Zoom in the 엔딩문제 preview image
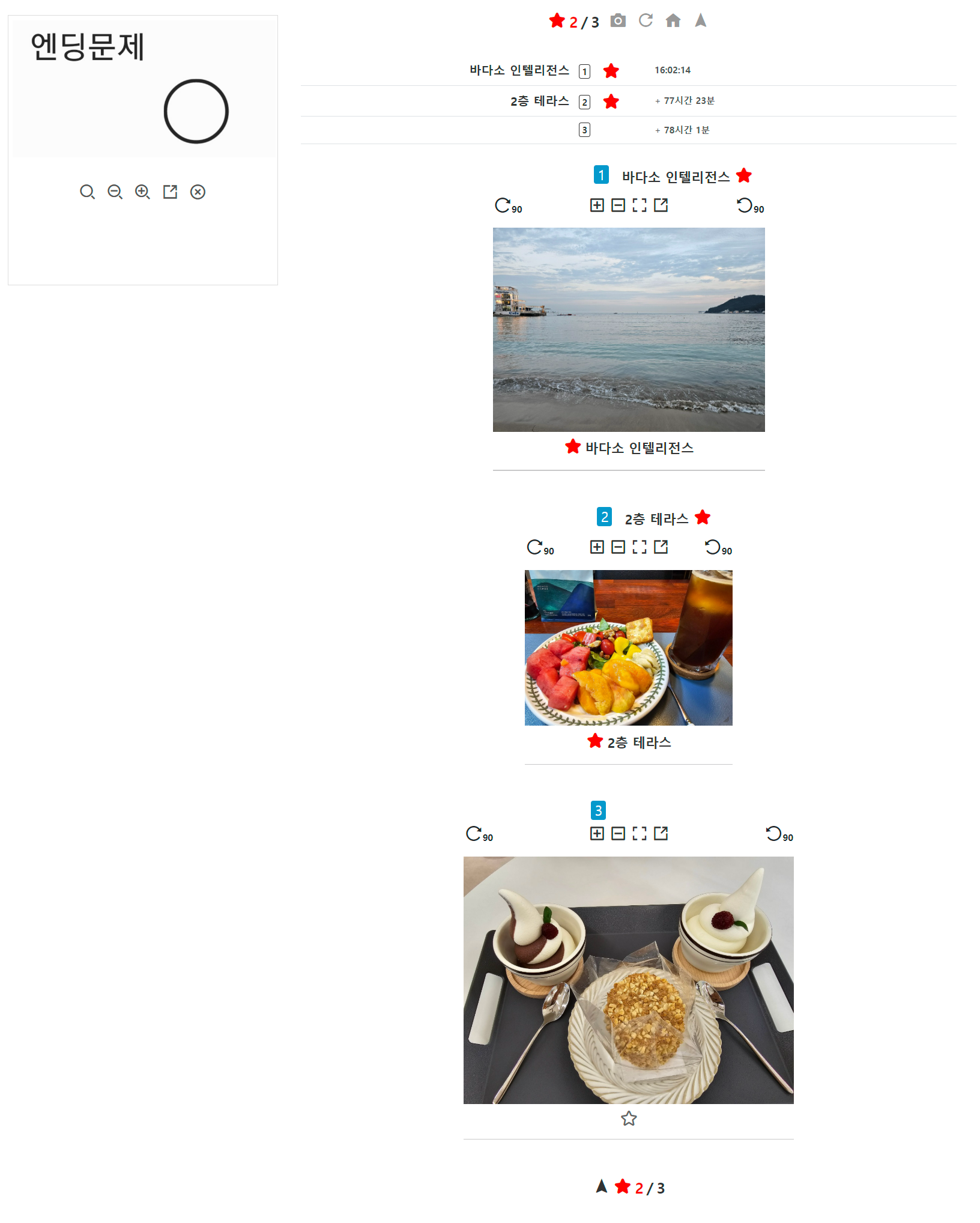The height and width of the screenshot is (1223, 980). pyautogui.click(x=142, y=192)
